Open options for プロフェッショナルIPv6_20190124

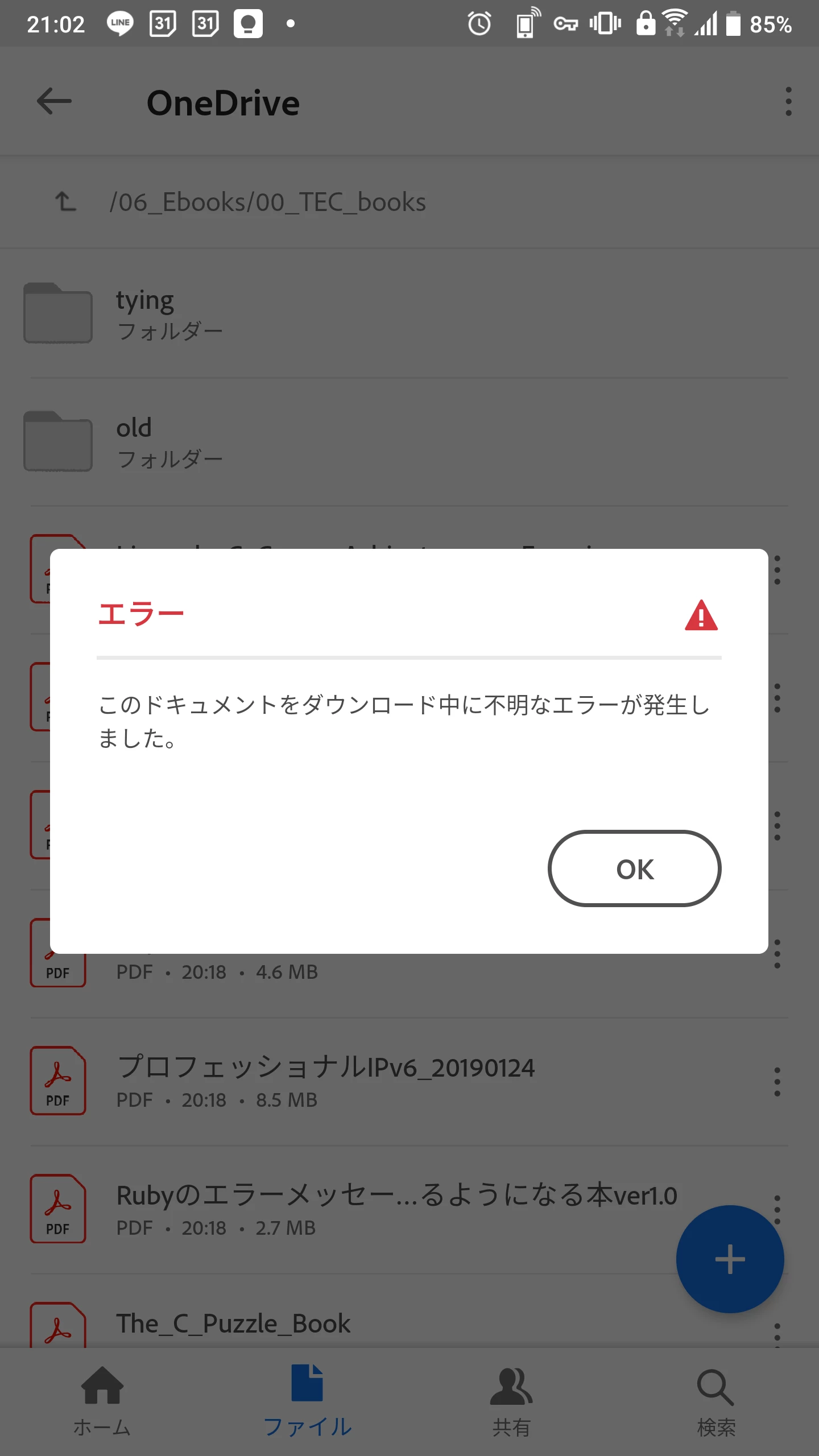pos(777,1082)
